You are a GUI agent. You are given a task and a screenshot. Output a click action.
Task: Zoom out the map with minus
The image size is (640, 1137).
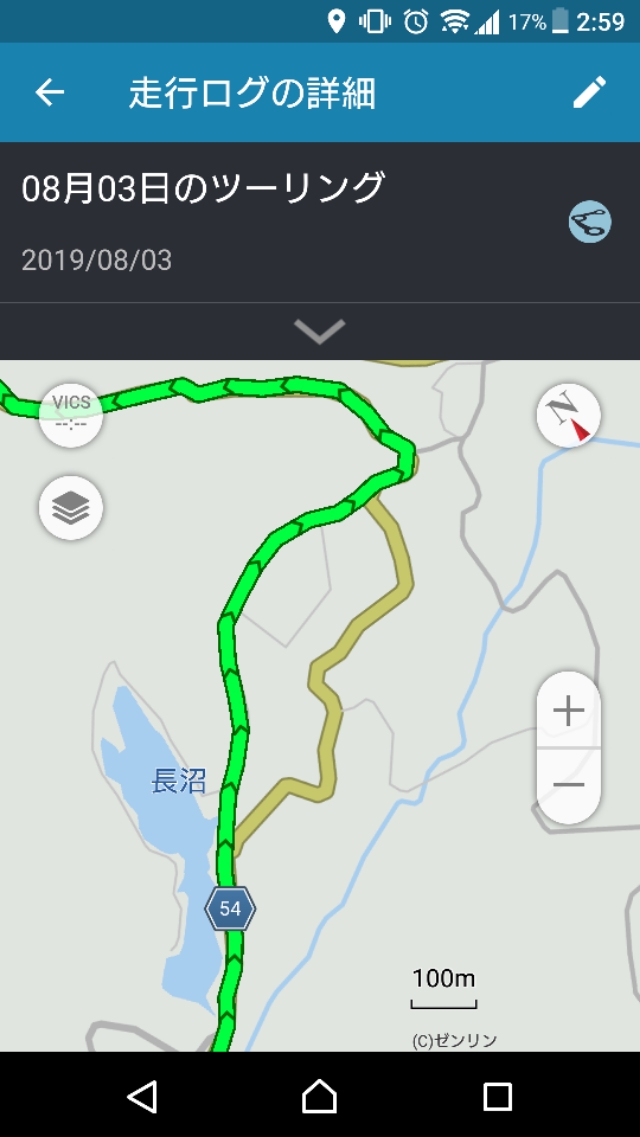[568, 785]
